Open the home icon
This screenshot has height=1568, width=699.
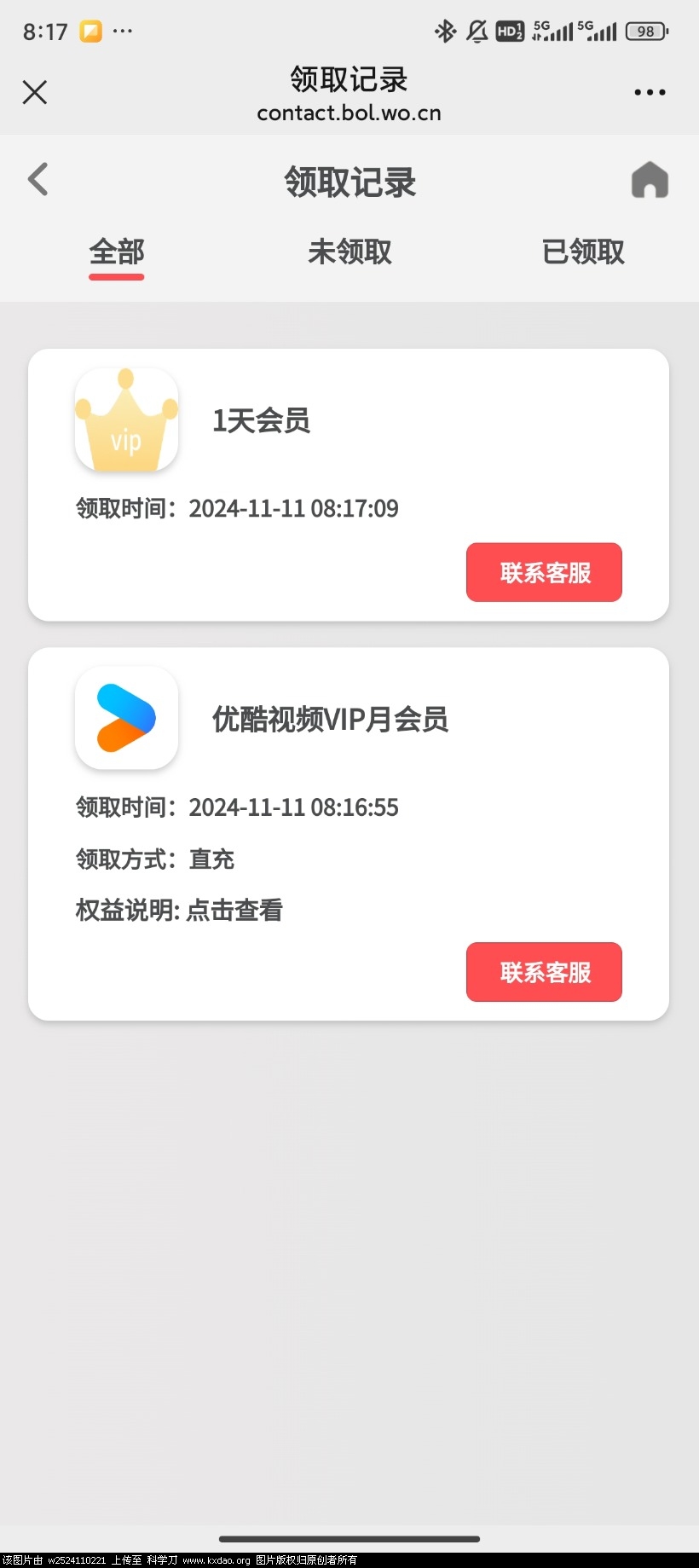click(x=650, y=180)
